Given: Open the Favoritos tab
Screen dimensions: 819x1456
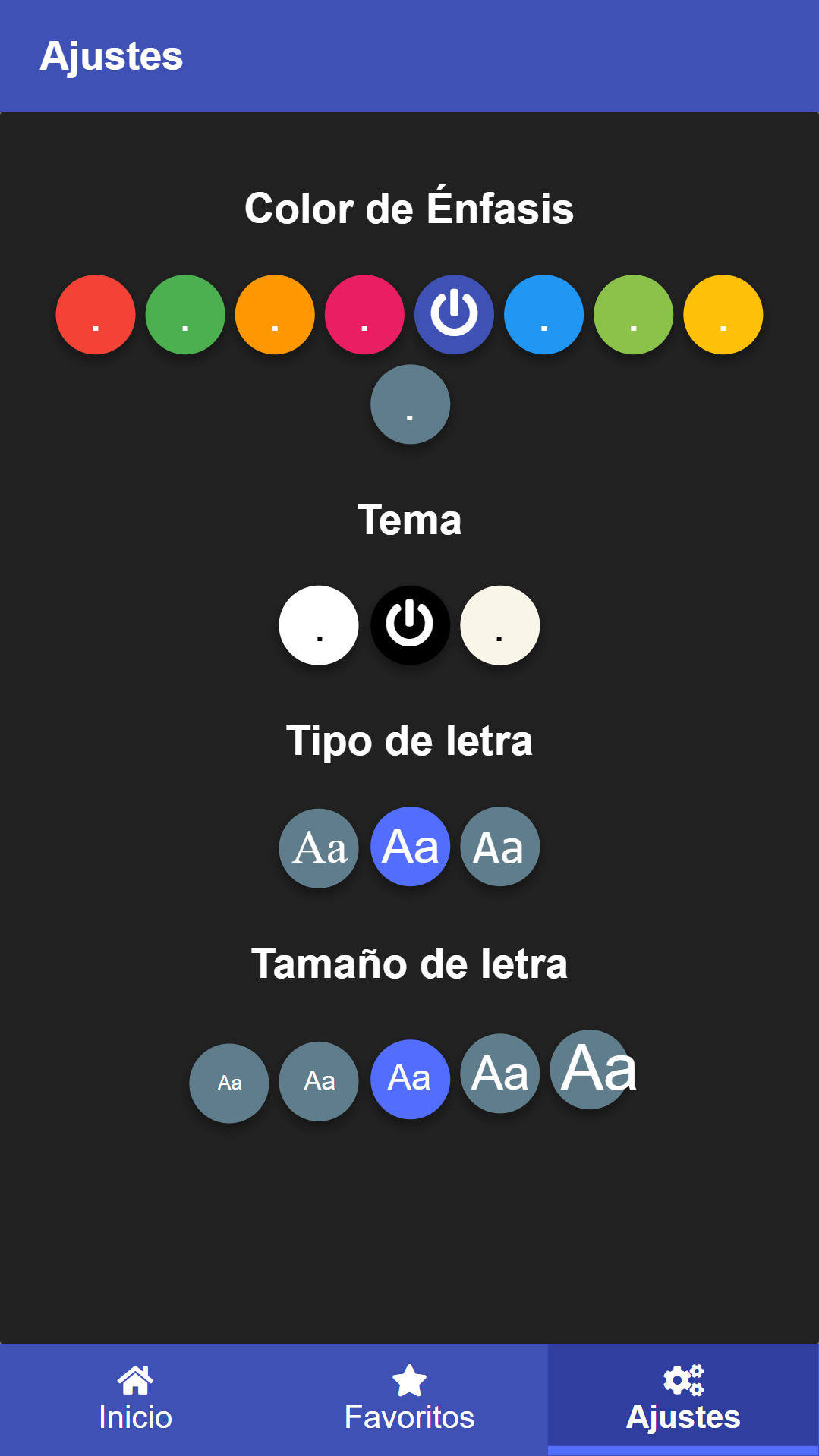Looking at the screenshot, I should pyautogui.click(x=410, y=1400).
